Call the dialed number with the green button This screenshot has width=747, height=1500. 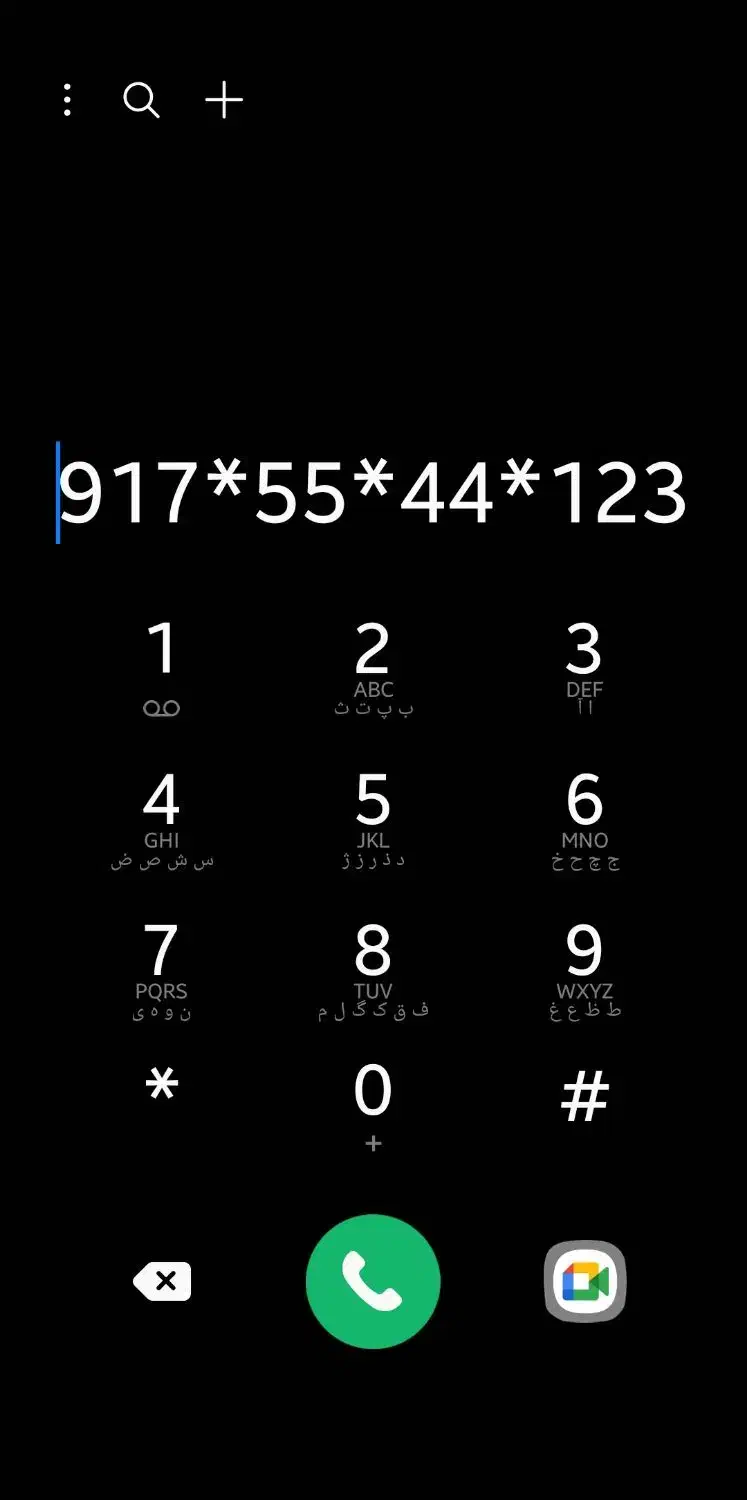(x=373, y=1281)
